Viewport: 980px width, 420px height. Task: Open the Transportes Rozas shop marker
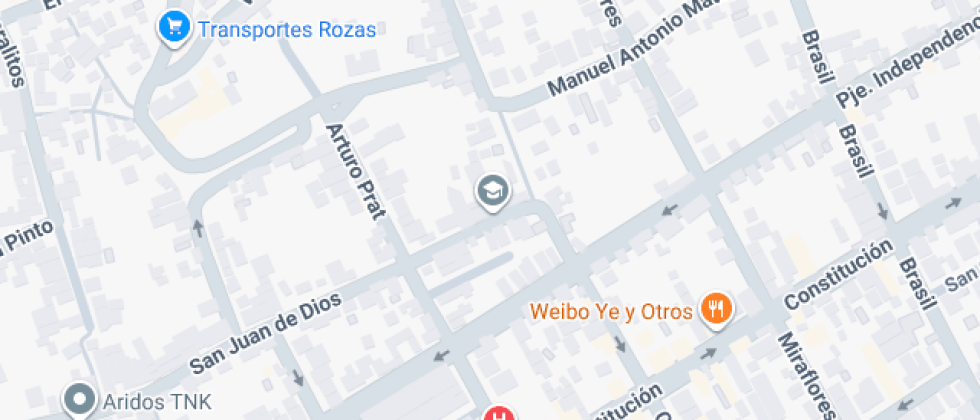(x=175, y=27)
